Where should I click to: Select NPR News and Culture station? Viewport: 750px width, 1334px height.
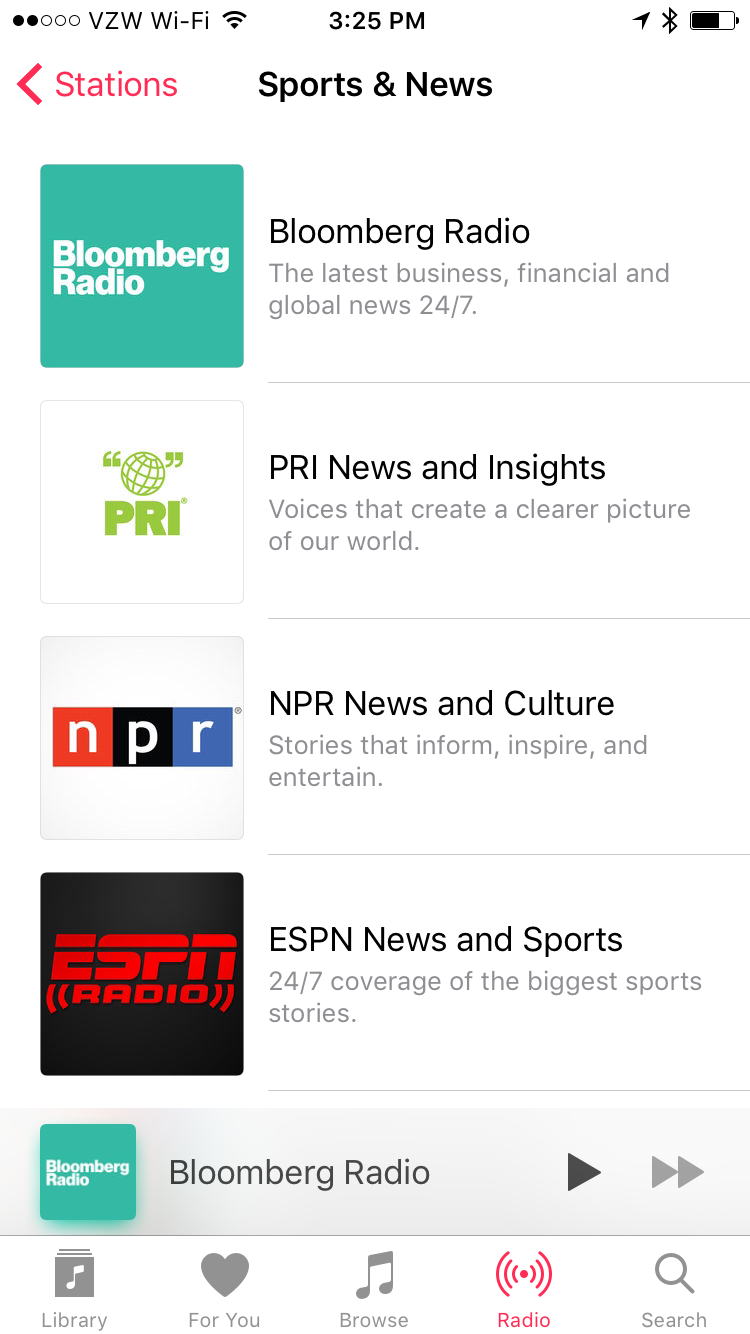[375, 738]
